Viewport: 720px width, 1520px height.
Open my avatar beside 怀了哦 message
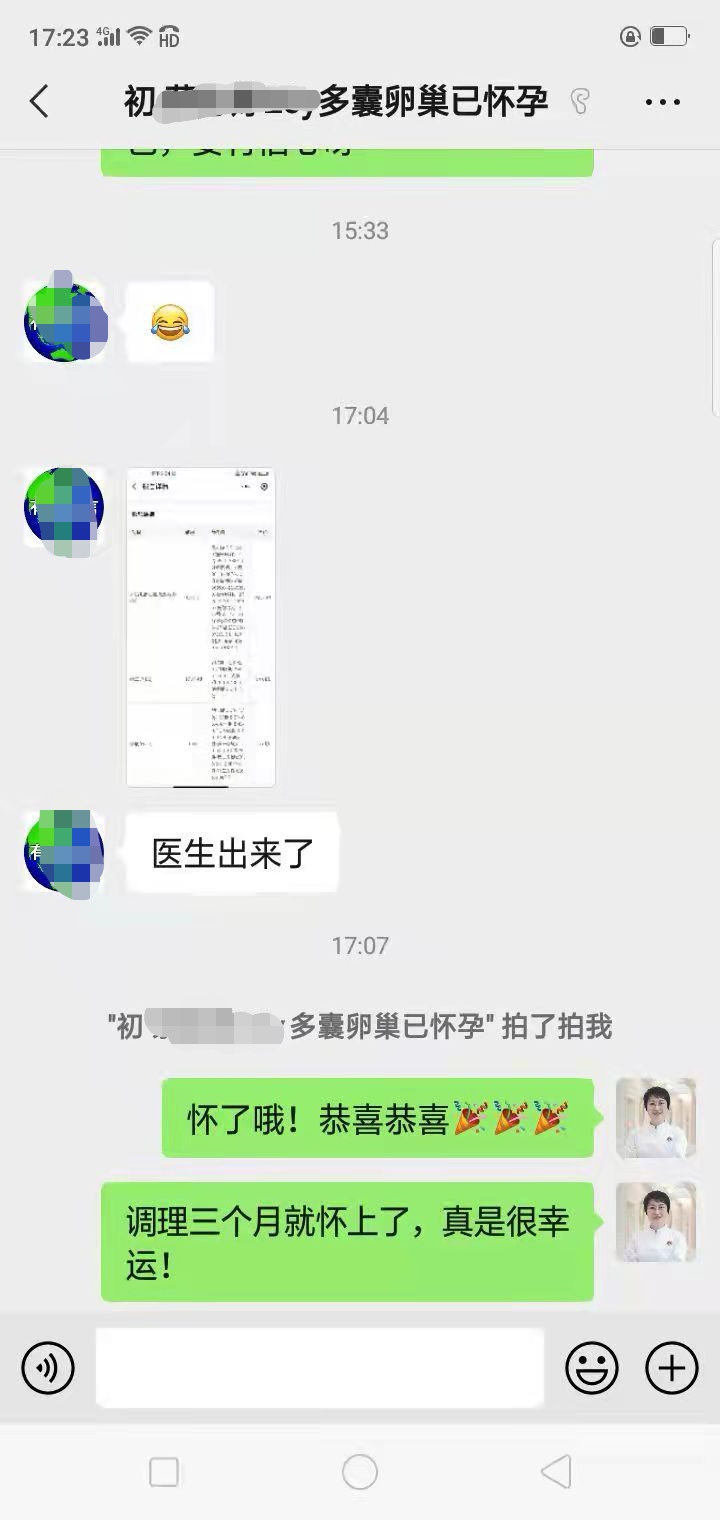[655, 1117]
